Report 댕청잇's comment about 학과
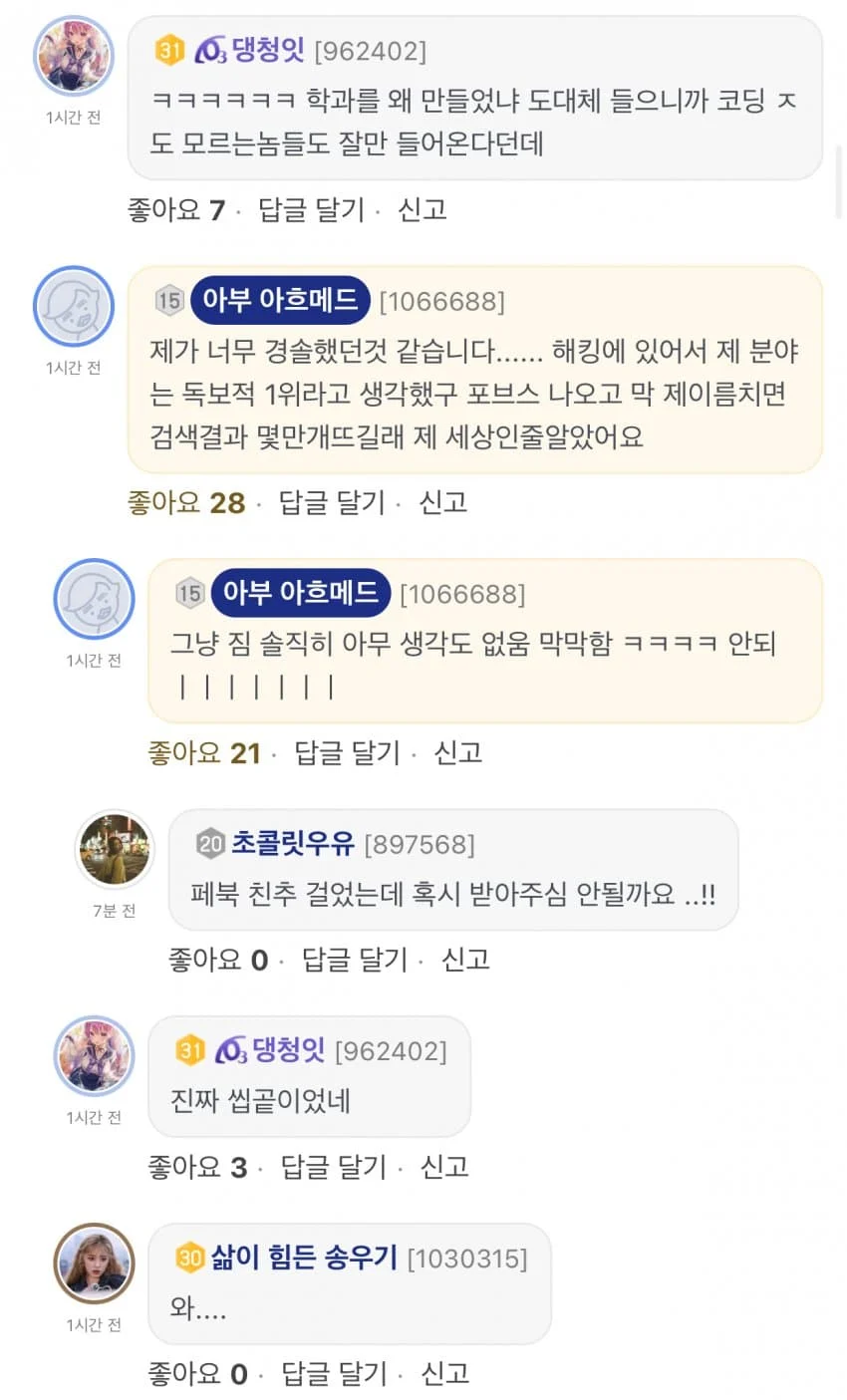Viewport: 847px width, 1400px height. point(422,210)
